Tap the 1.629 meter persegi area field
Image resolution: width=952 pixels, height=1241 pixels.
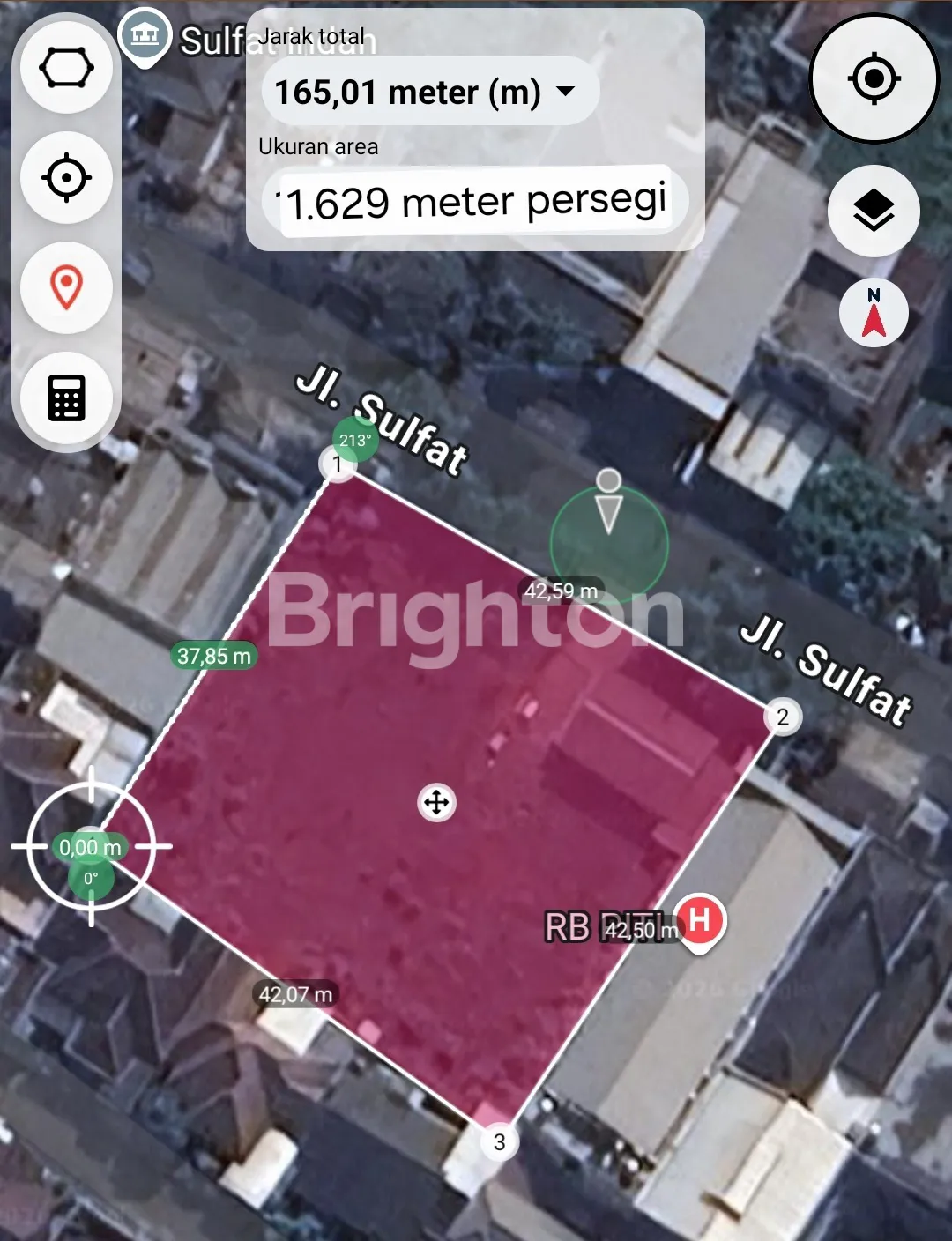pyautogui.click(x=476, y=202)
